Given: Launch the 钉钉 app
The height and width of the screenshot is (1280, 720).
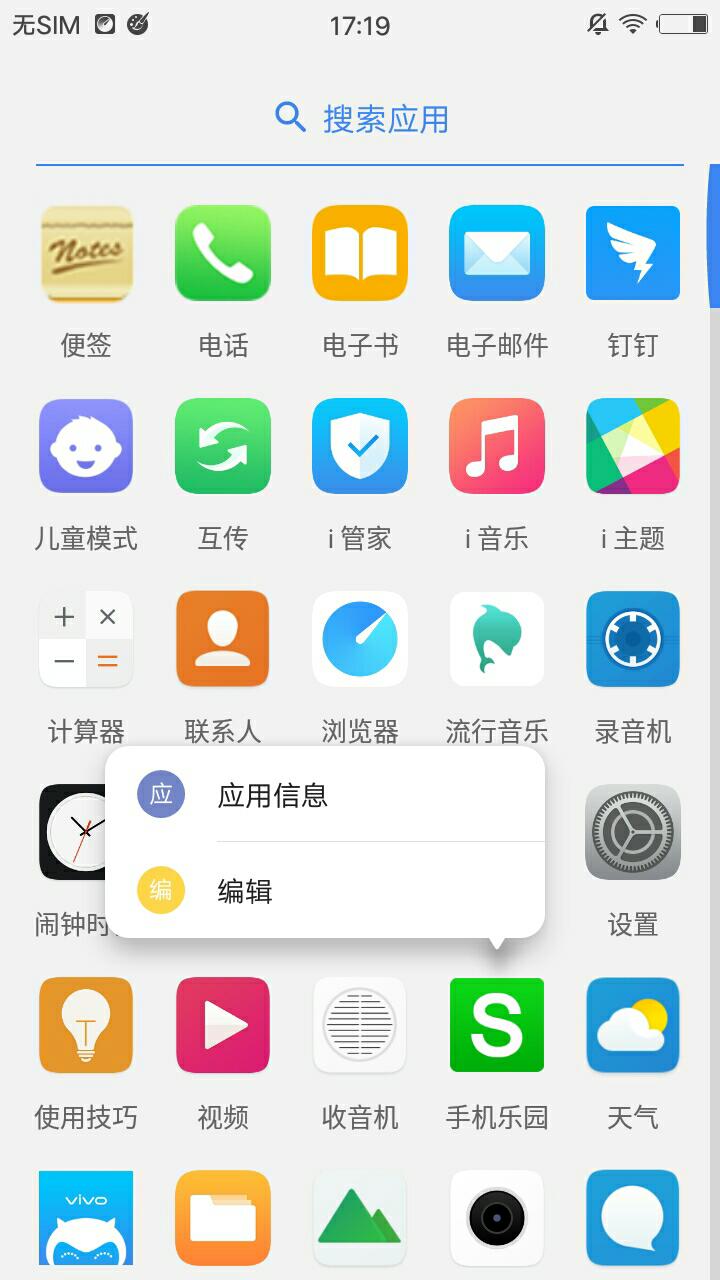Looking at the screenshot, I should [x=633, y=253].
